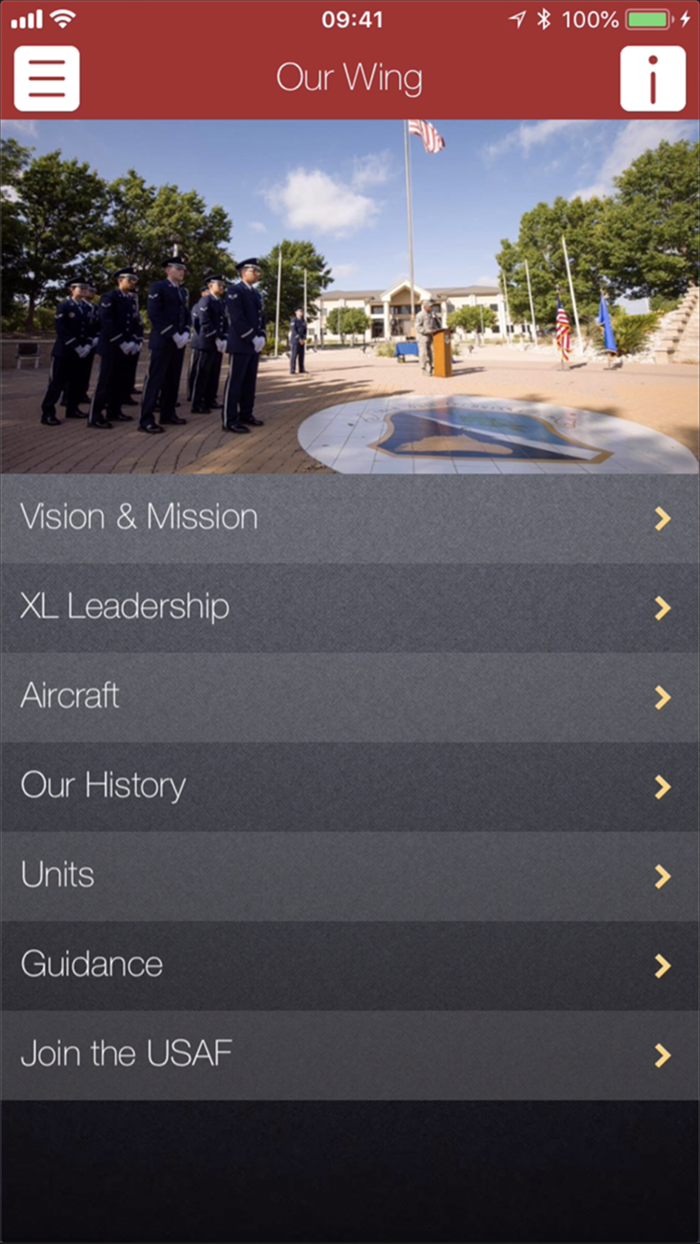Viewport: 700px width, 1244px height.
Task: Open the hamburger menu drawer
Action: [46, 78]
